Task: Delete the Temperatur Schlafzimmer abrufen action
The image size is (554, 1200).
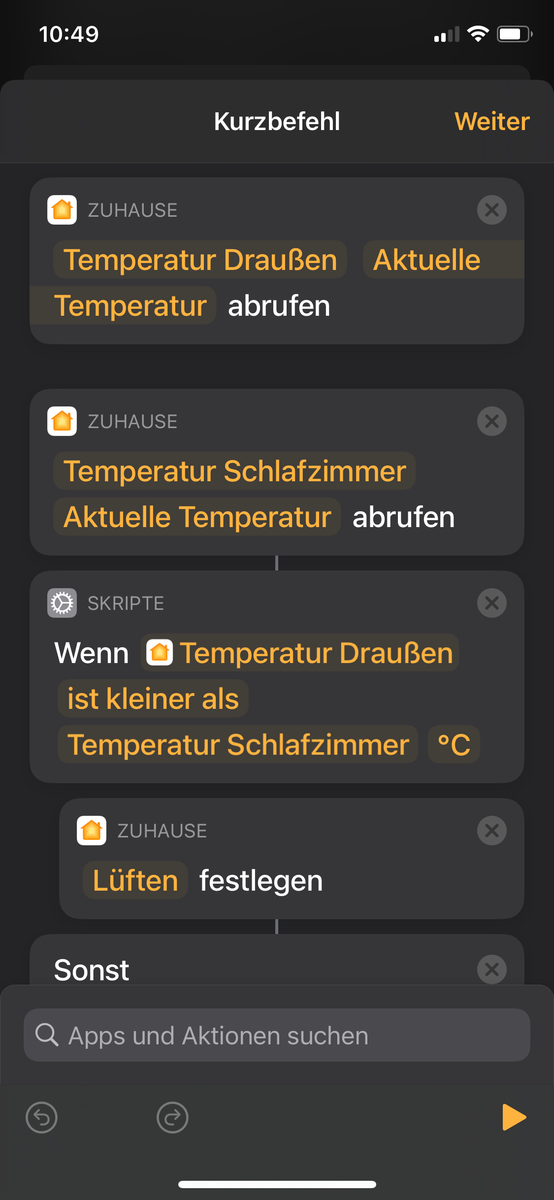Action: click(491, 421)
